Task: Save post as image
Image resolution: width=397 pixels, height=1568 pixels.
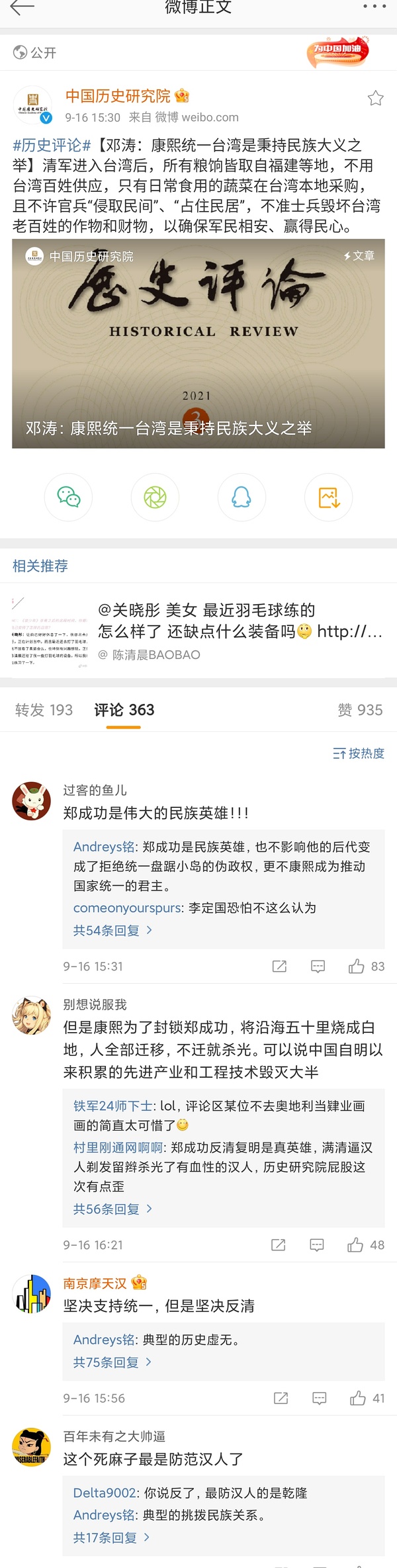Action: click(x=329, y=498)
